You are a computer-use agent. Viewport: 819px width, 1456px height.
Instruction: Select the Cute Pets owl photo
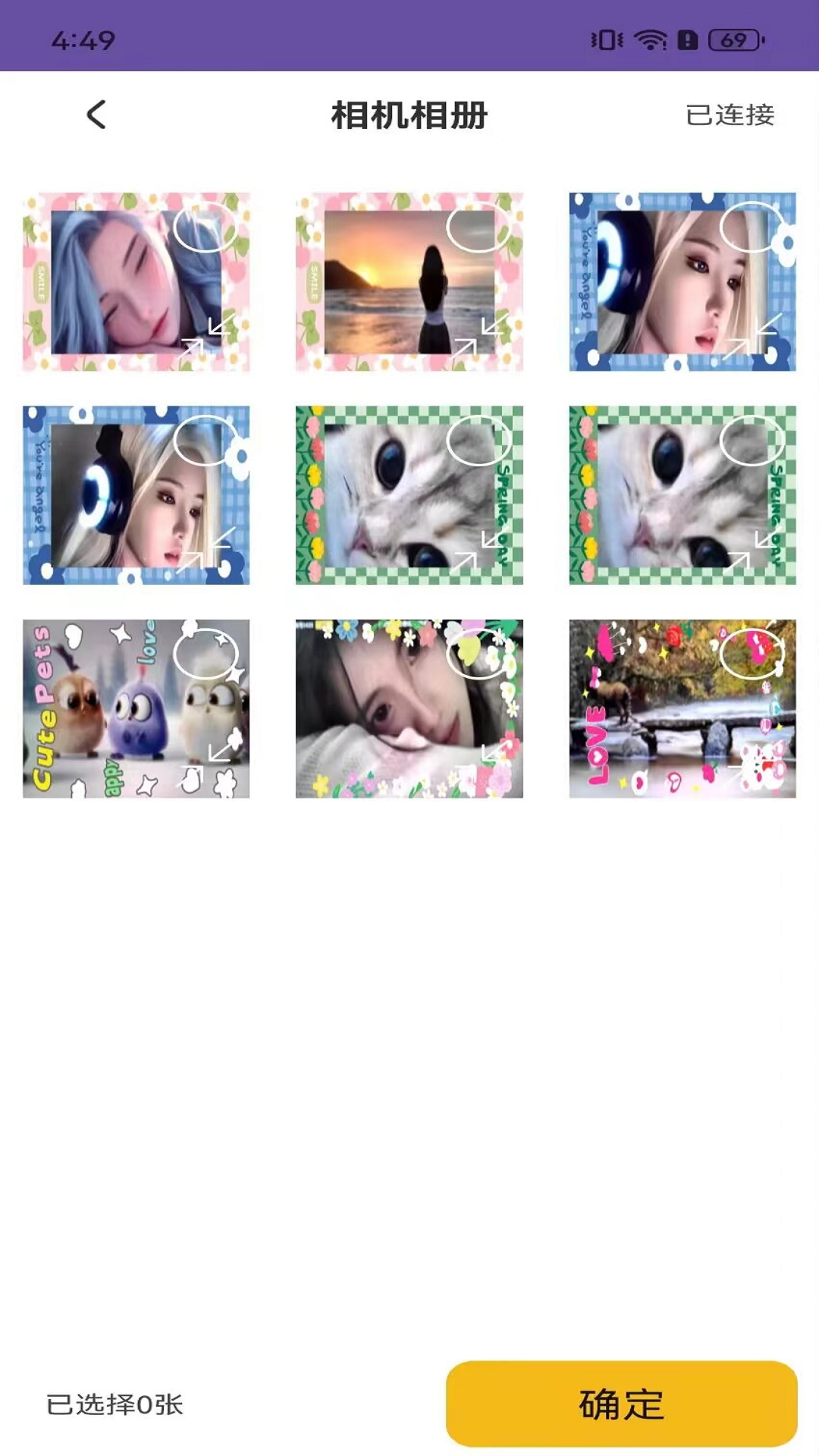pos(206,654)
